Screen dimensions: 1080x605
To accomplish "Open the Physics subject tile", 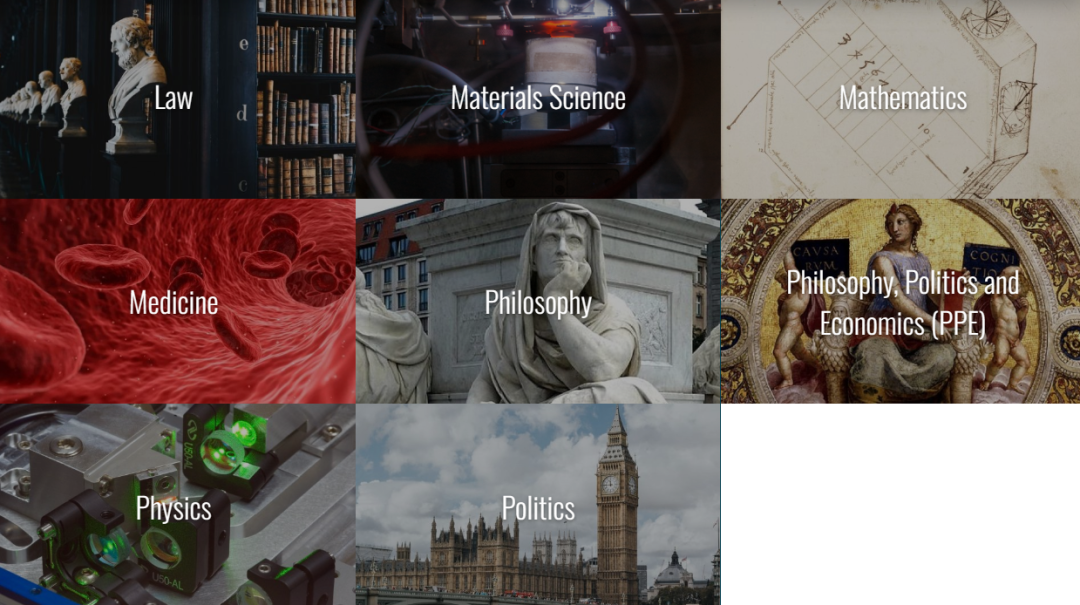I will (174, 507).
